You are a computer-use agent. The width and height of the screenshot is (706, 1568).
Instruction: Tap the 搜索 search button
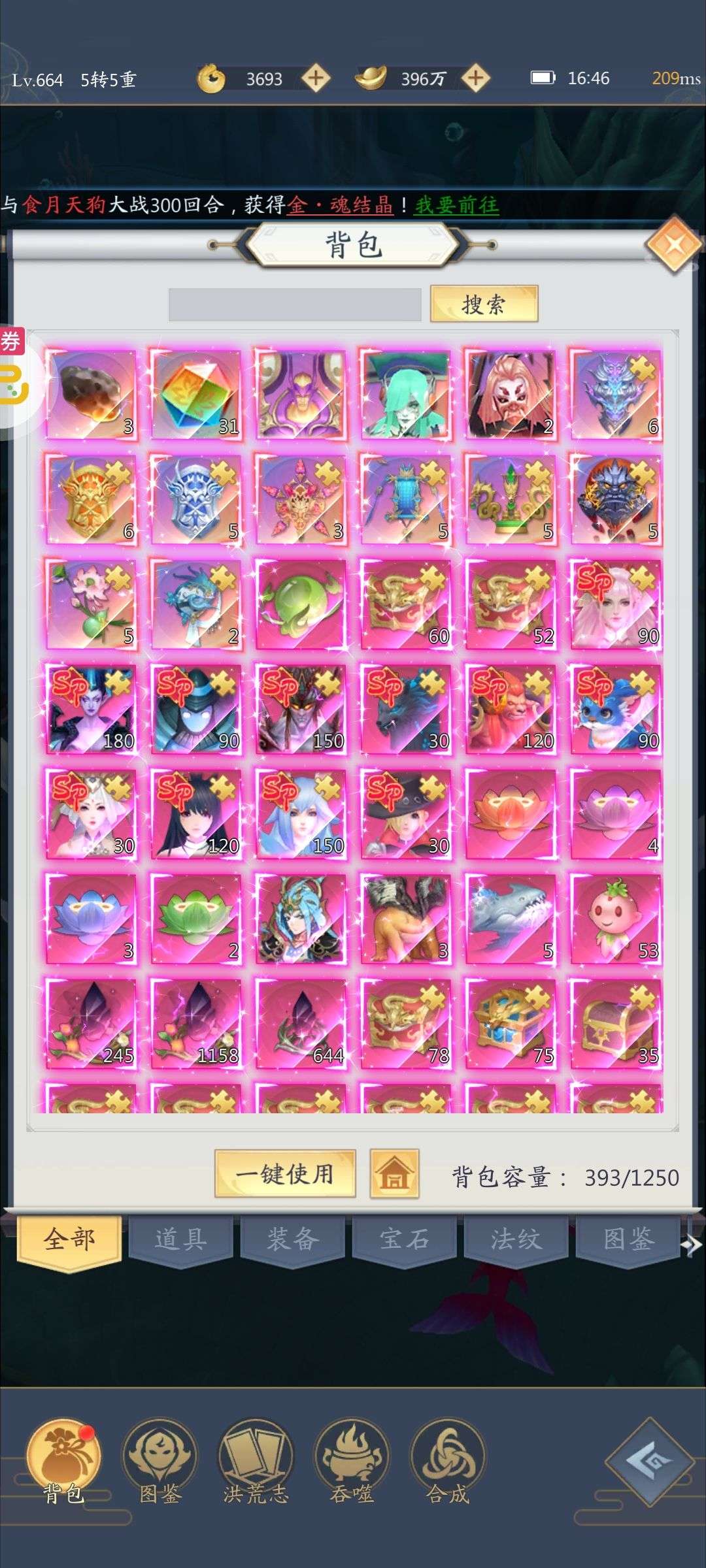[484, 304]
